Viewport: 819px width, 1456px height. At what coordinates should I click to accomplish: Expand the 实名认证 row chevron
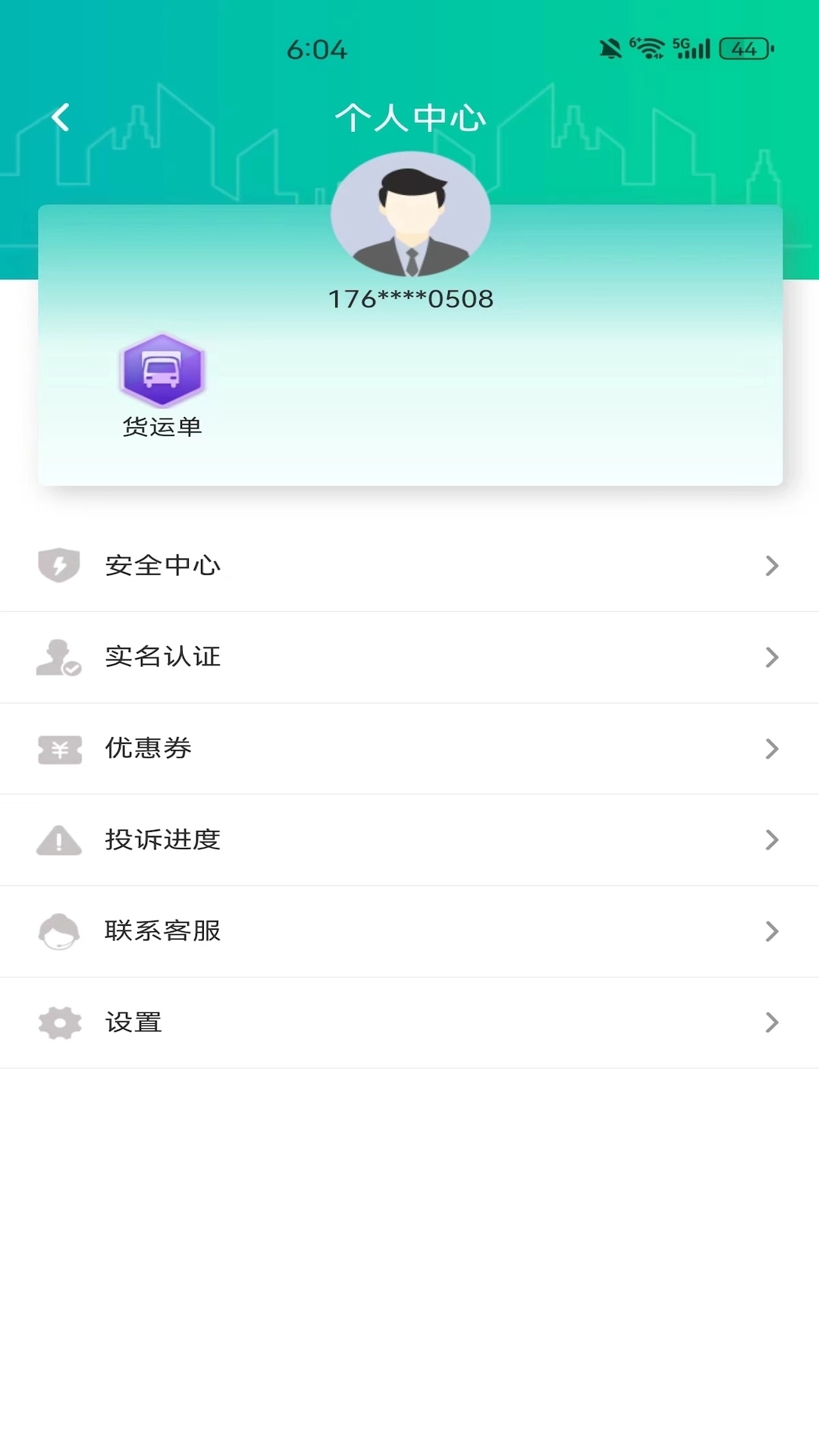[773, 657]
